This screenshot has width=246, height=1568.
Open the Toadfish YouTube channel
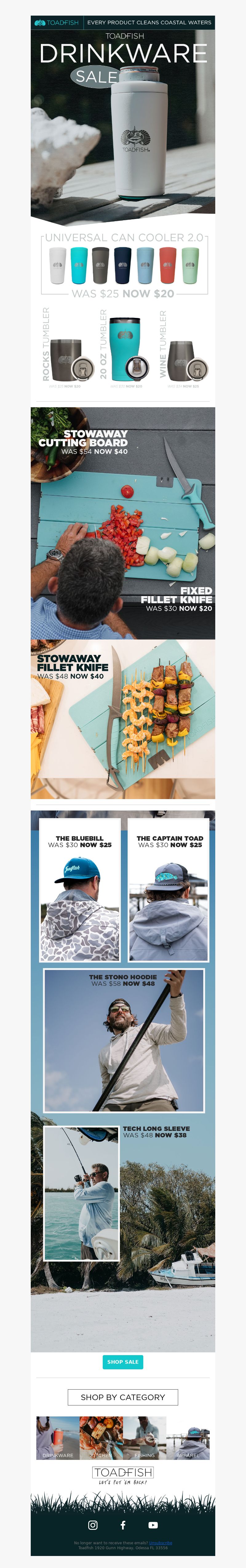click(x=153, y=1525)
